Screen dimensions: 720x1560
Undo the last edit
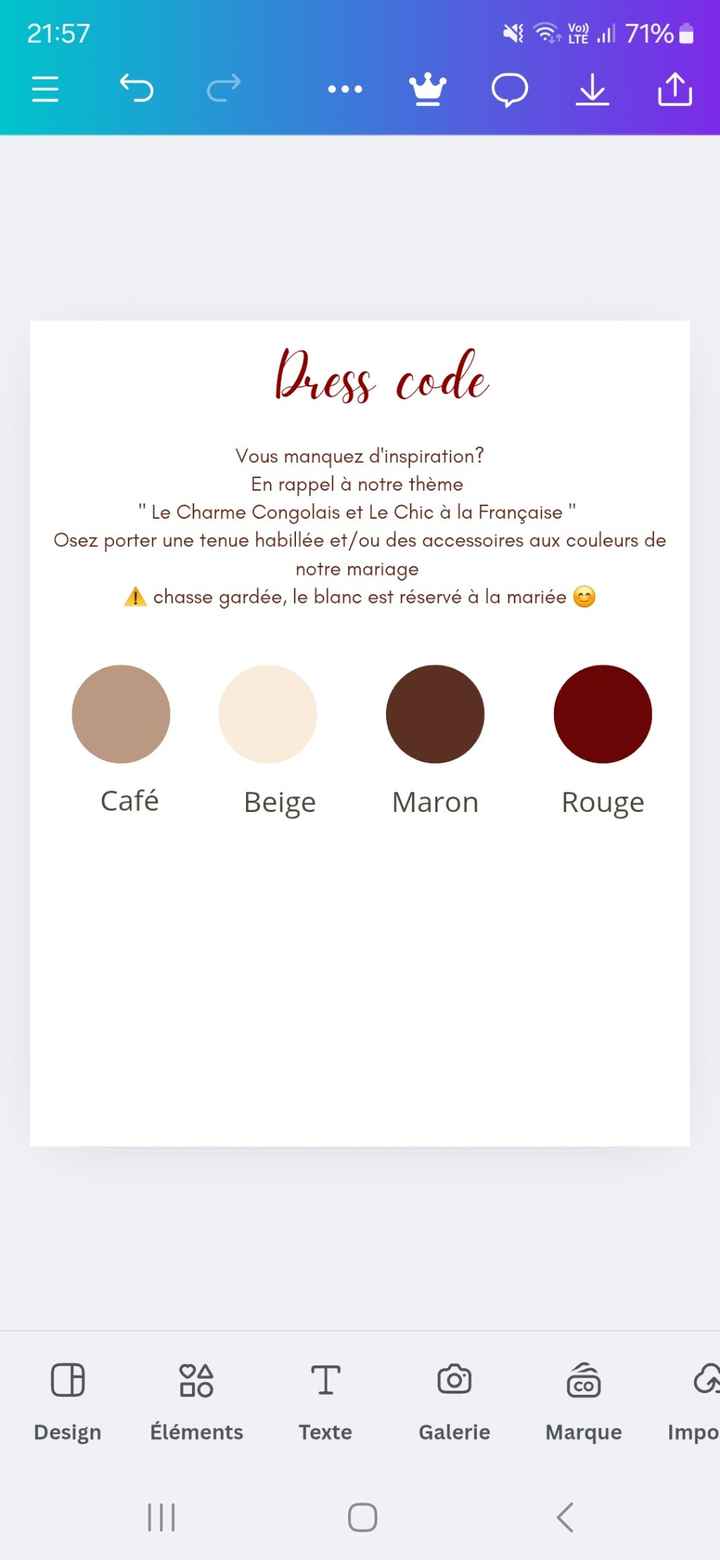pos(136,89)
